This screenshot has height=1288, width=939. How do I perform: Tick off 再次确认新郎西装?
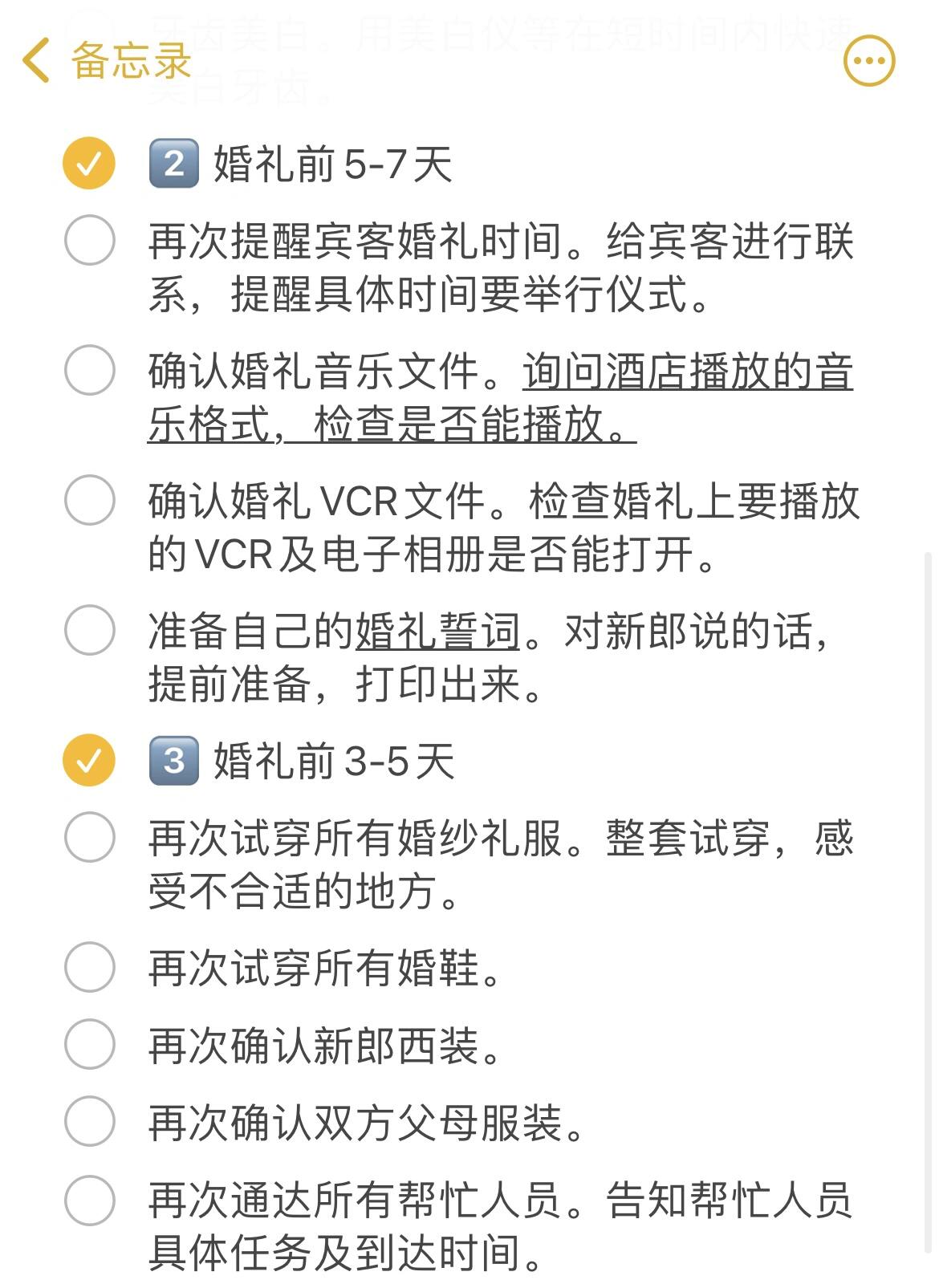(89, 1044)
